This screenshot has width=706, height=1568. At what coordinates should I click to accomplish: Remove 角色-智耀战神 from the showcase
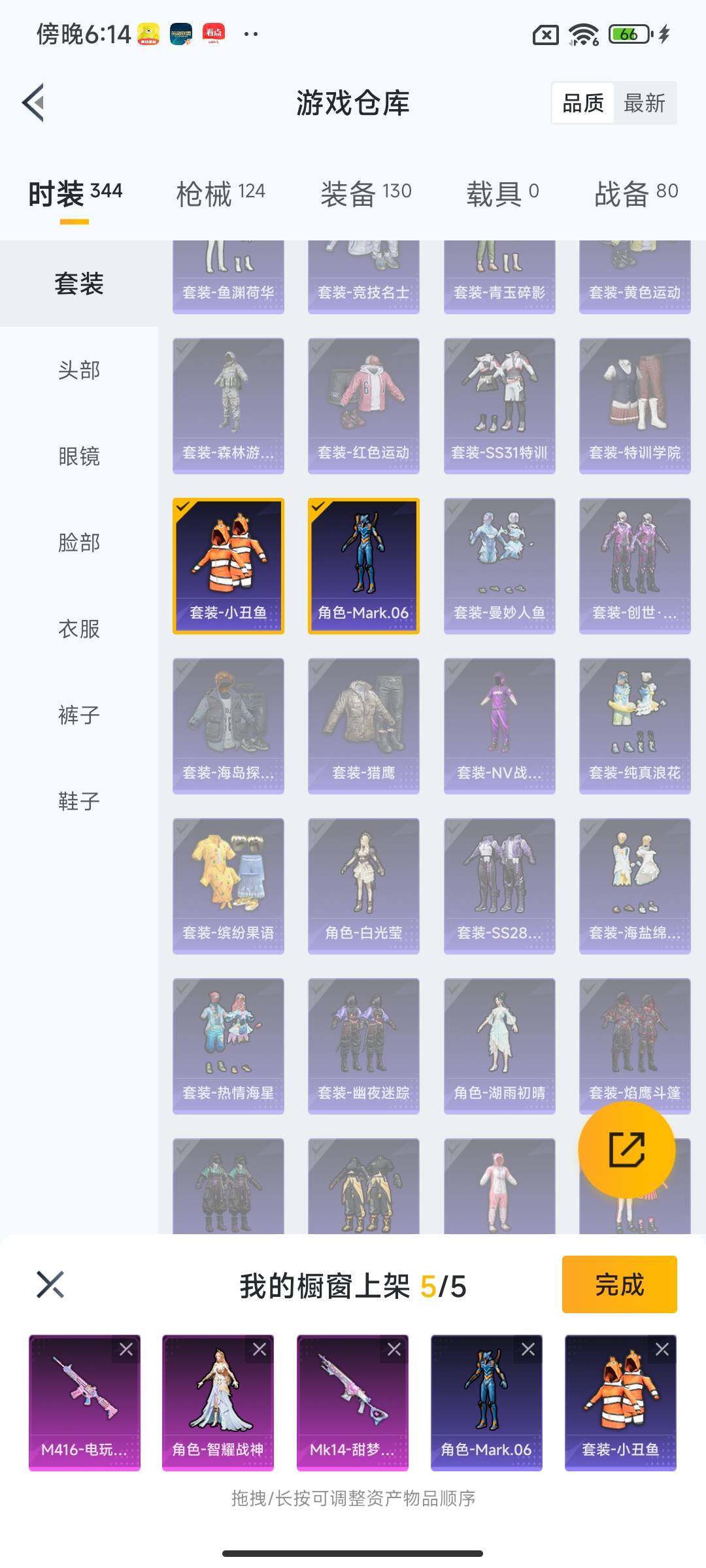click(x=260, y=1349)
